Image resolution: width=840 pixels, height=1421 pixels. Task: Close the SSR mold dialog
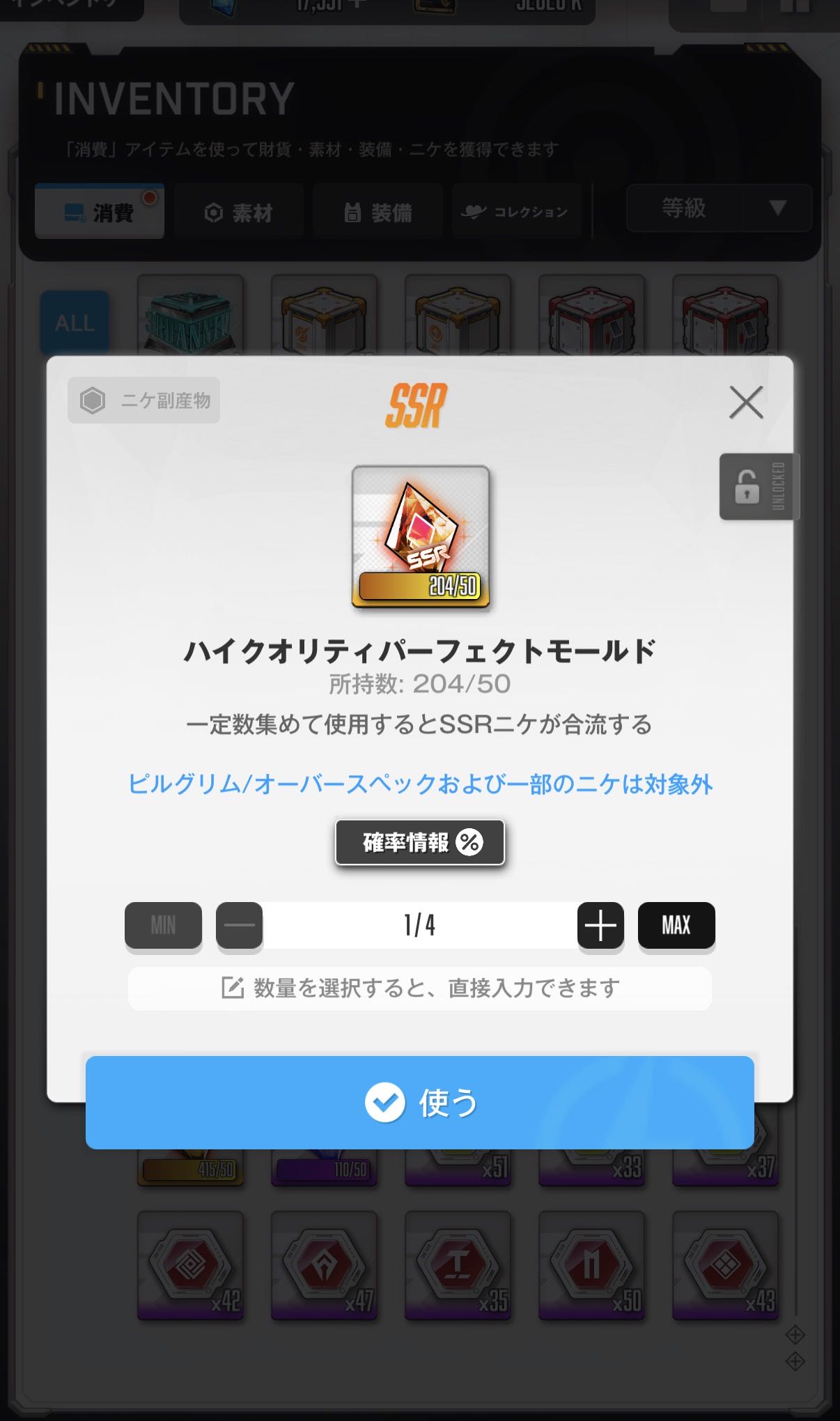pyautogui.click(x=746, y=403)
